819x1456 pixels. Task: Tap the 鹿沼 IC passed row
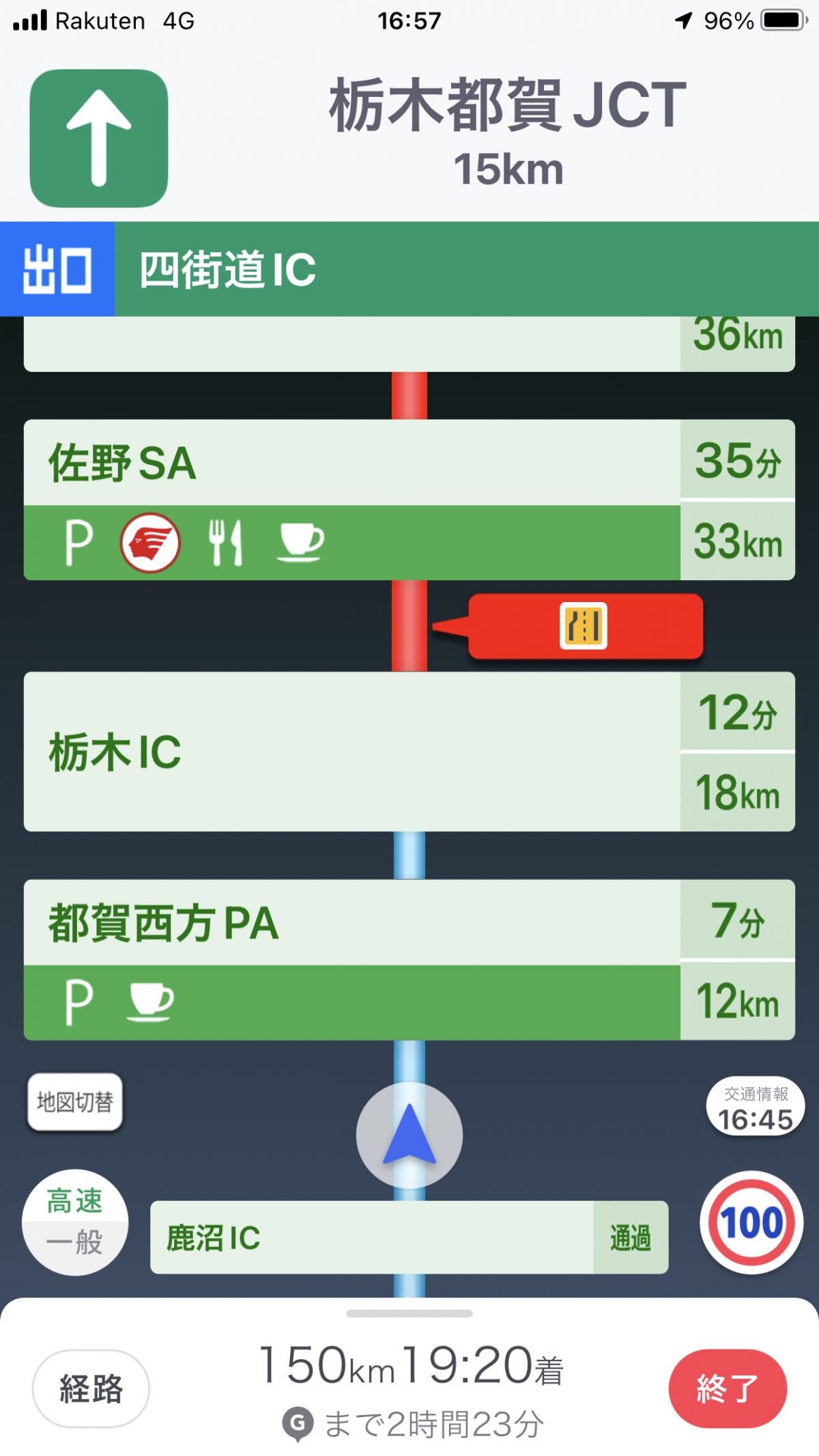click(x=408, y=1237)
